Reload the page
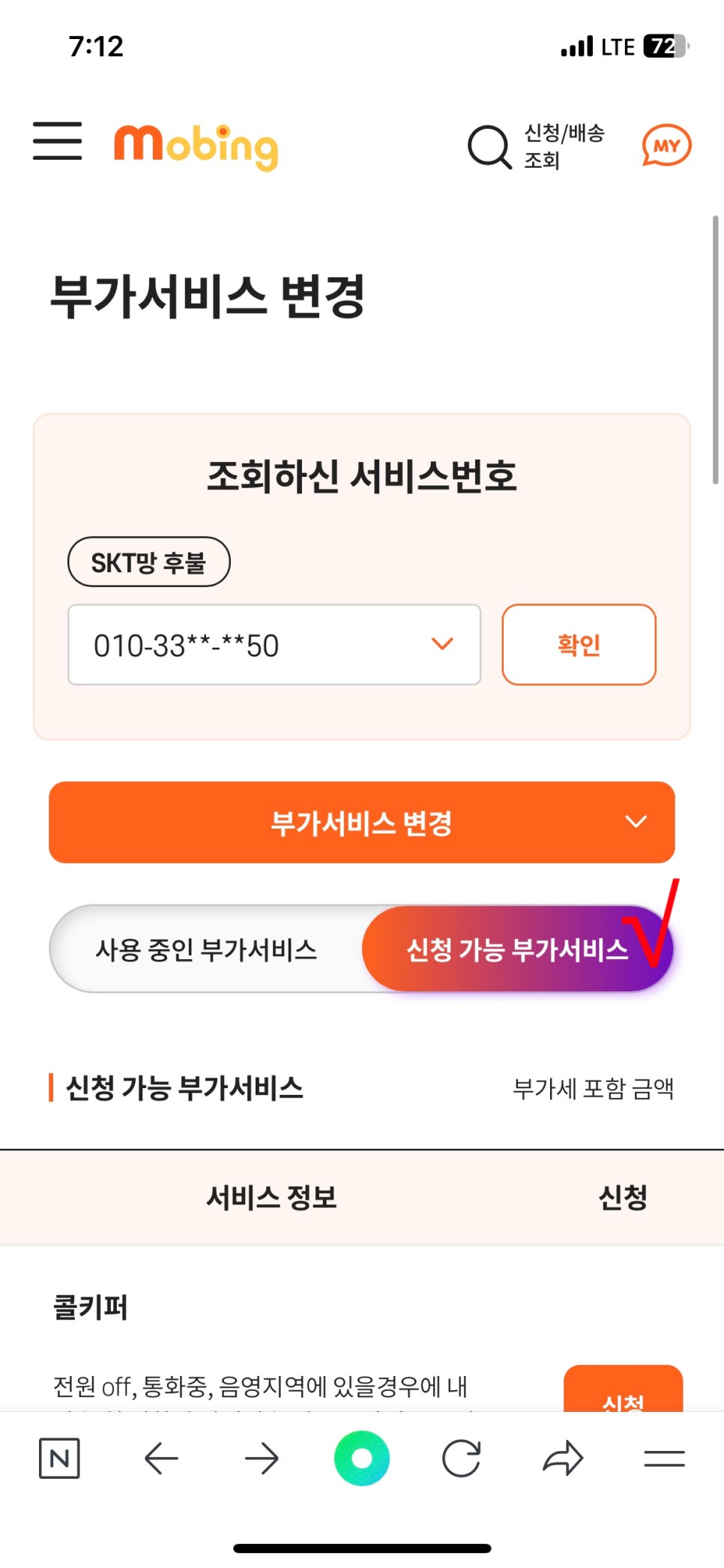The width and height of the screenshot is (724, 1568). (462, 1459)
